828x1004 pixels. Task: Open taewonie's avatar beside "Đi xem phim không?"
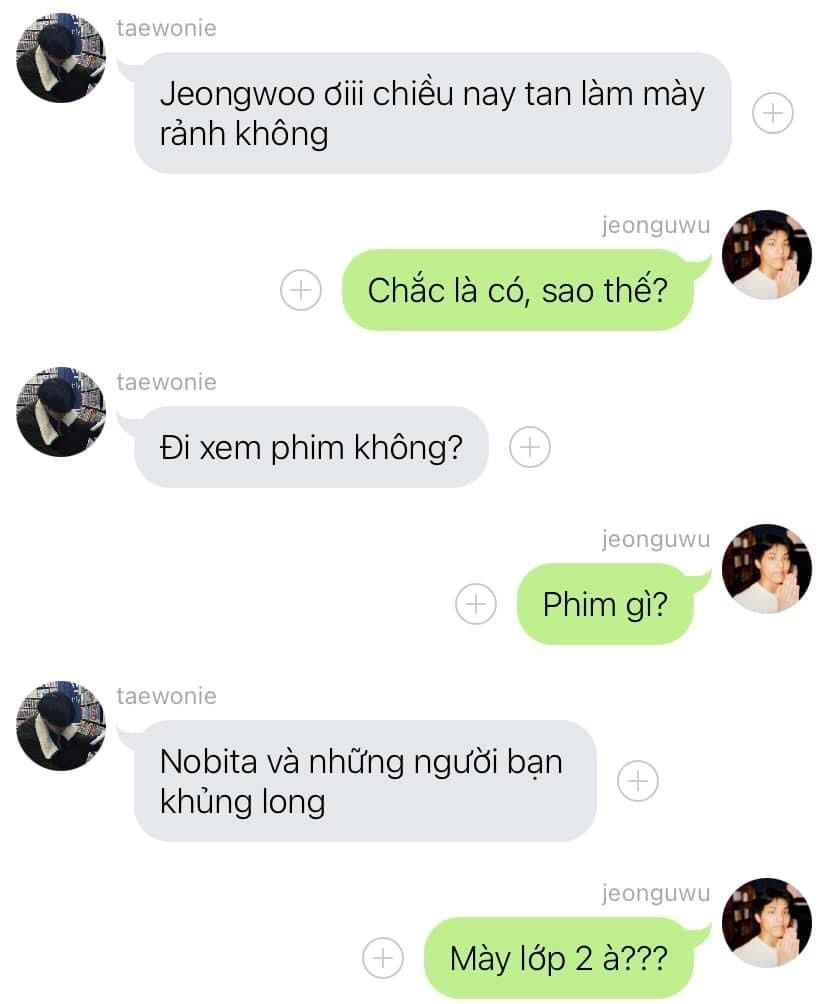(x=61, y=411)
